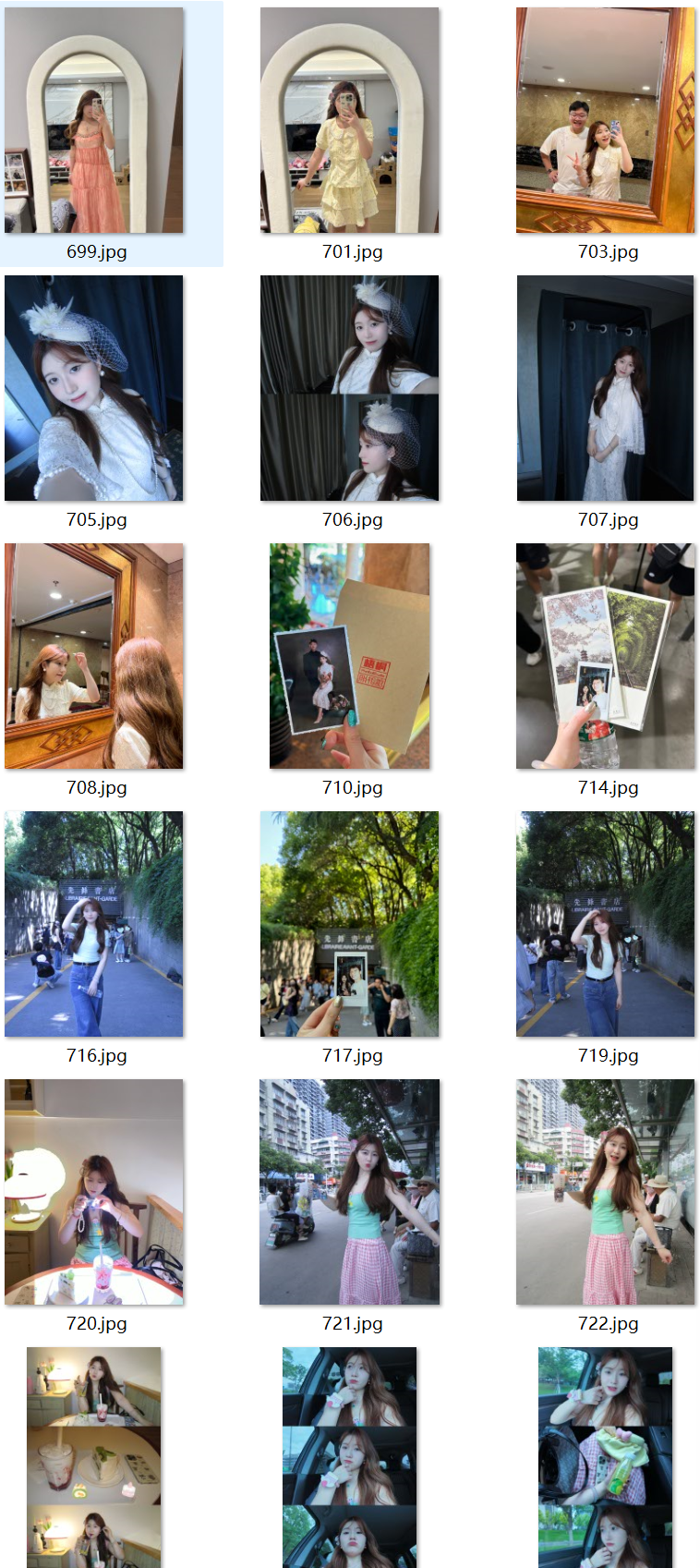This screenshot has width=700, height=1568.
Task: Open 716.jpg in the grid
Action: coord(94,924)
